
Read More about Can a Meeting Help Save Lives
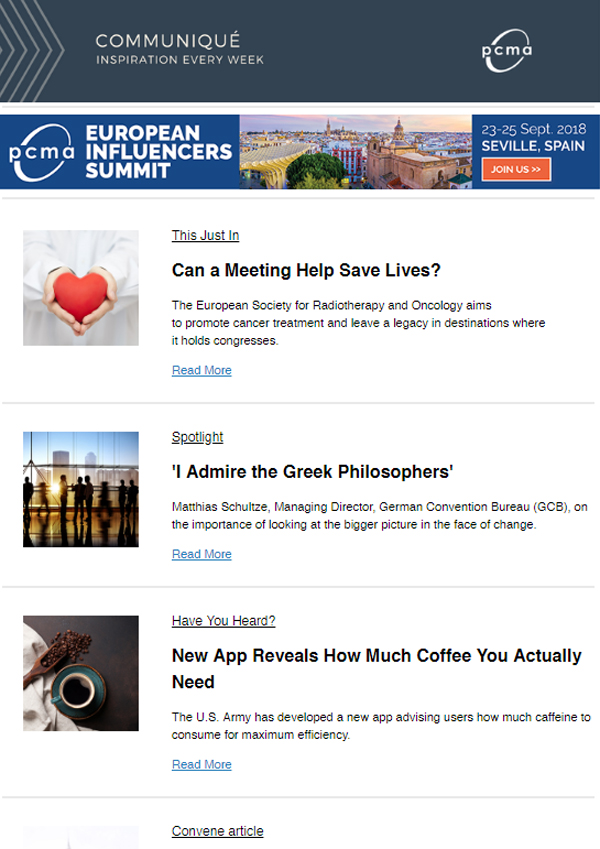click(201, 370)
